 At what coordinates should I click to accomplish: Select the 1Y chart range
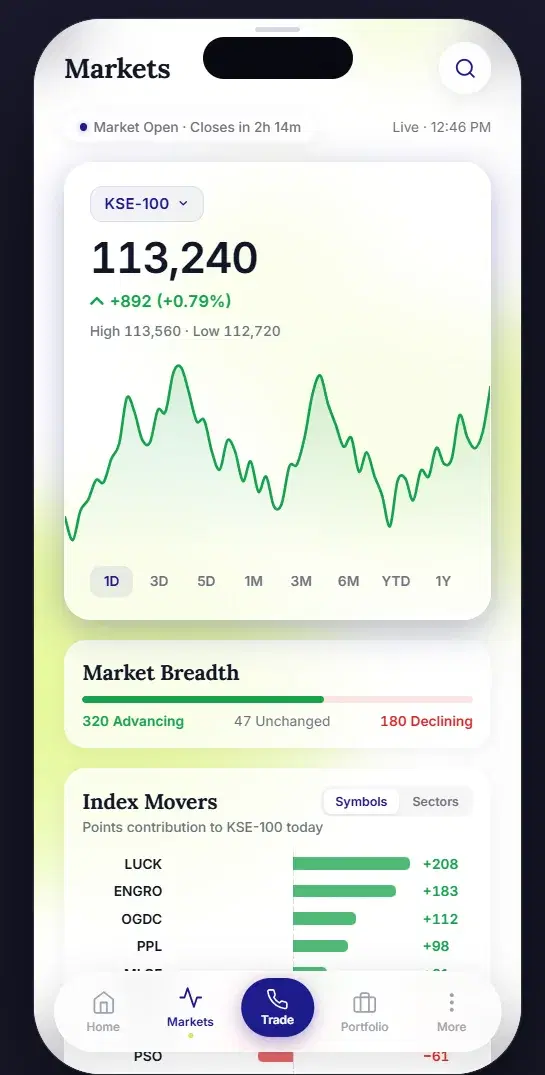click(x=443, y=581)
